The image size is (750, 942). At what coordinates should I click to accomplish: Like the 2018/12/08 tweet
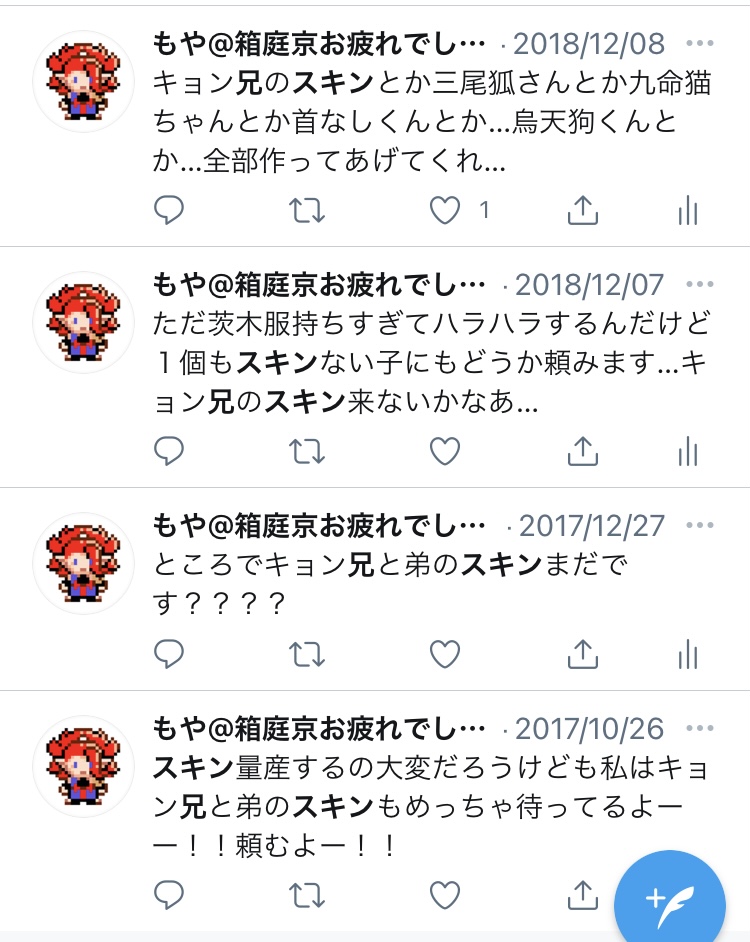click(x=444, y=211)
